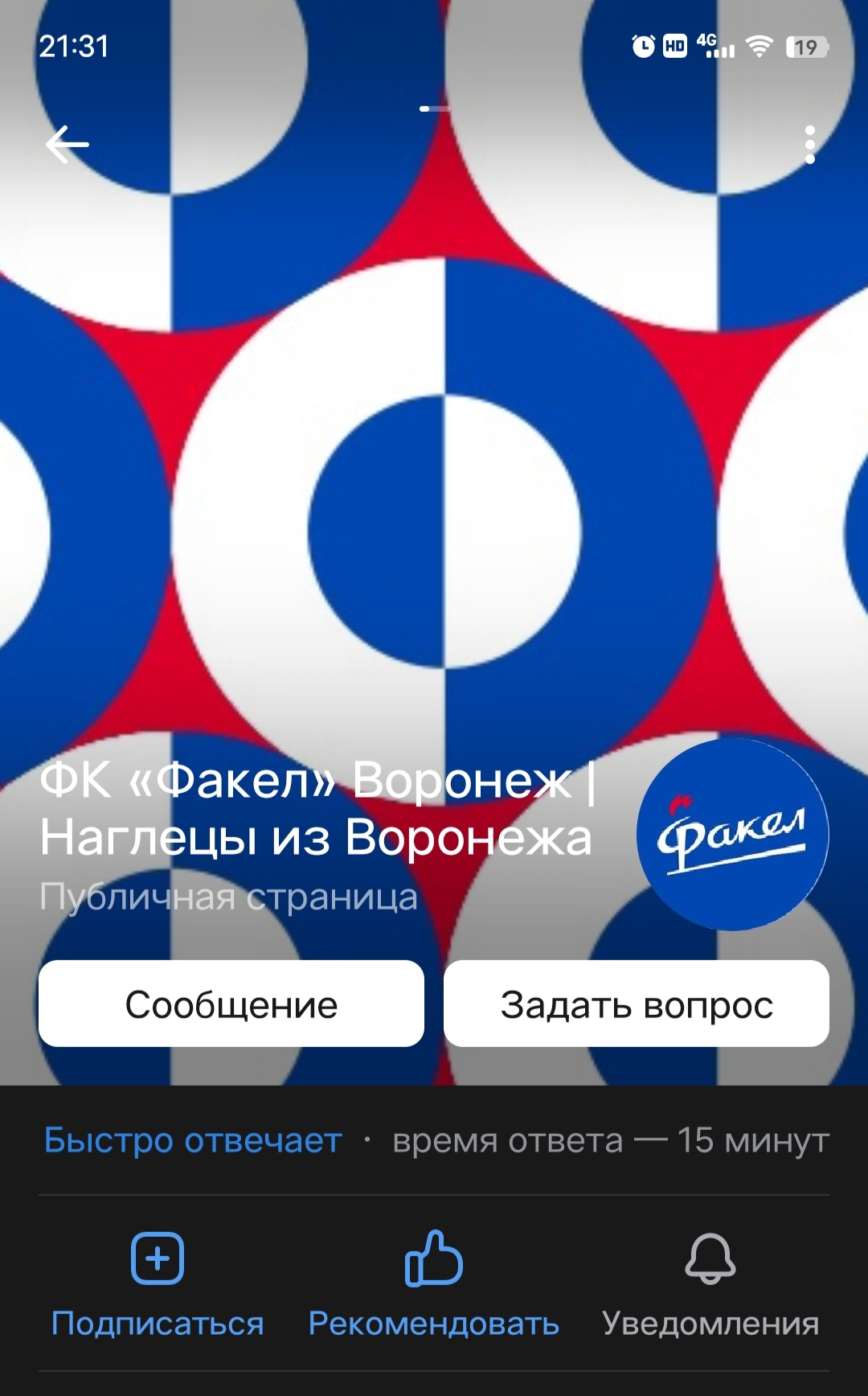Tap the Сообщение button
This screenshot has height=1396, width=868.
[x=231, y=1004]
